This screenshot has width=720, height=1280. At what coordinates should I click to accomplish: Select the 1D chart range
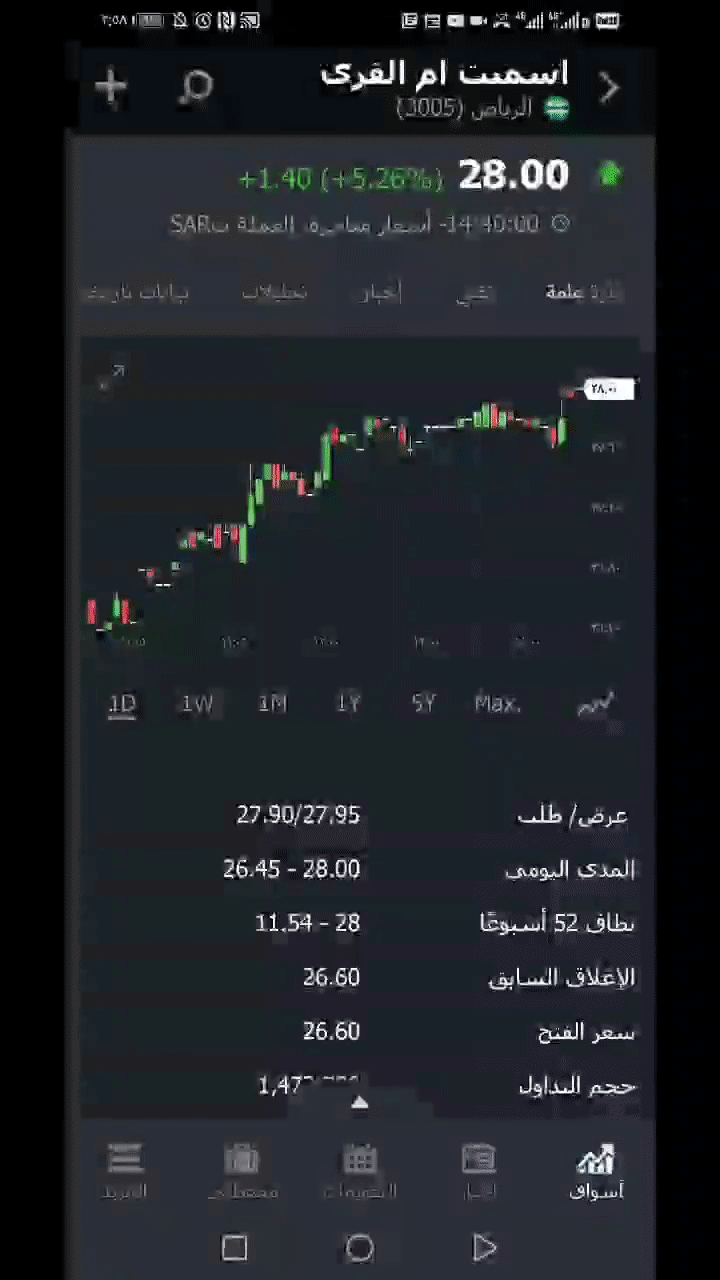pyautogui.click(x=122, y=704)
